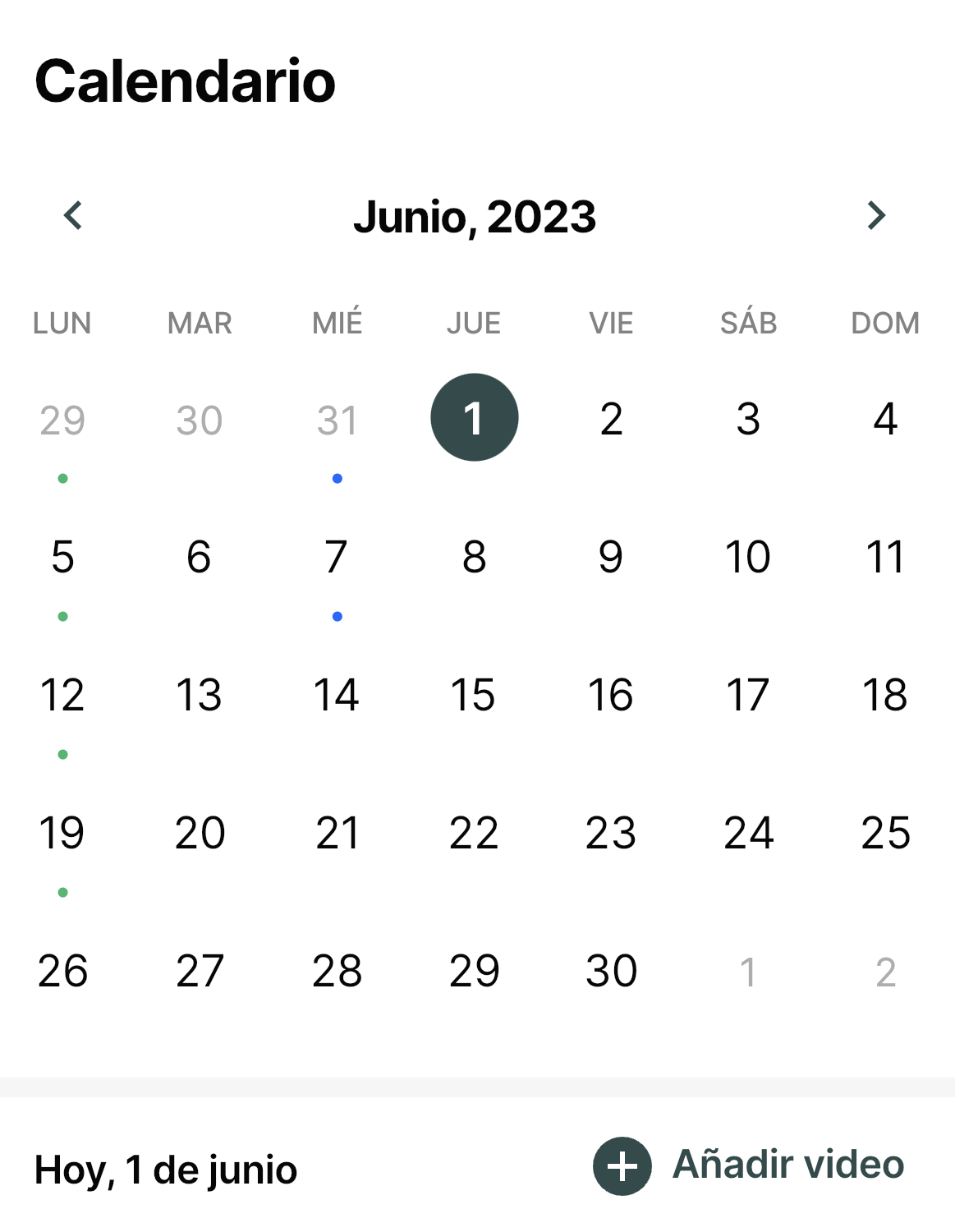Choose June 7 in the calendar
Image resolution: width=955 pixels, height=1232 pixels.
[x=337, y=558]
